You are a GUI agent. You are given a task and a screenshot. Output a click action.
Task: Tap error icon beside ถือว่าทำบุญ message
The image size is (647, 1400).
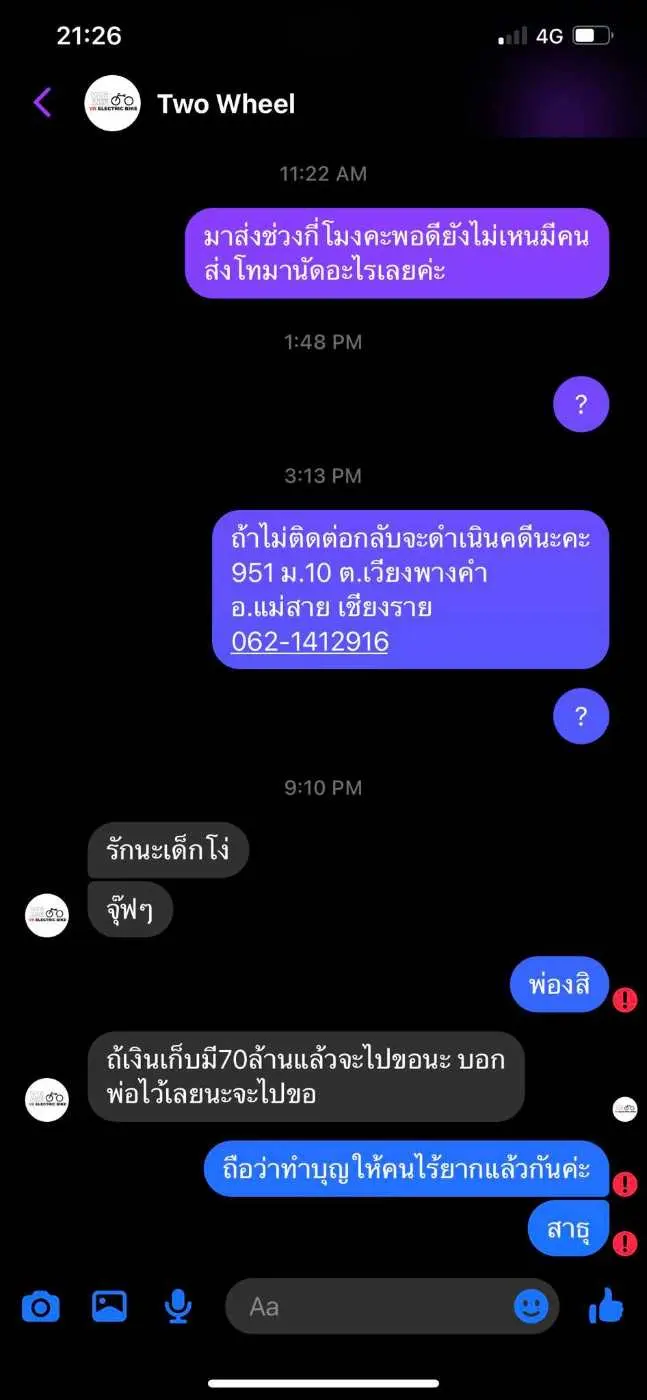625,1184
